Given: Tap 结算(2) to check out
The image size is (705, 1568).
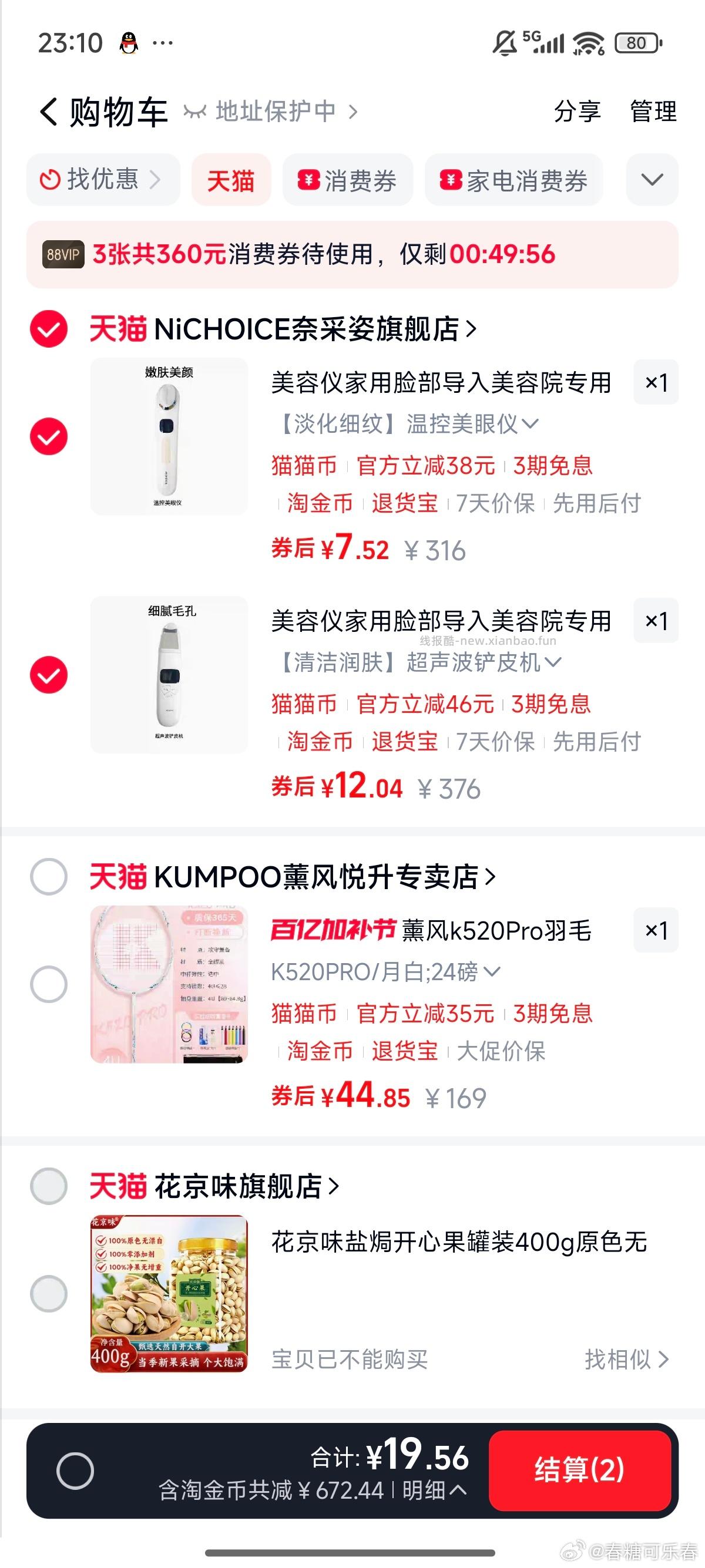Looking at the screenshot, I should click(x=580, y=1469).
